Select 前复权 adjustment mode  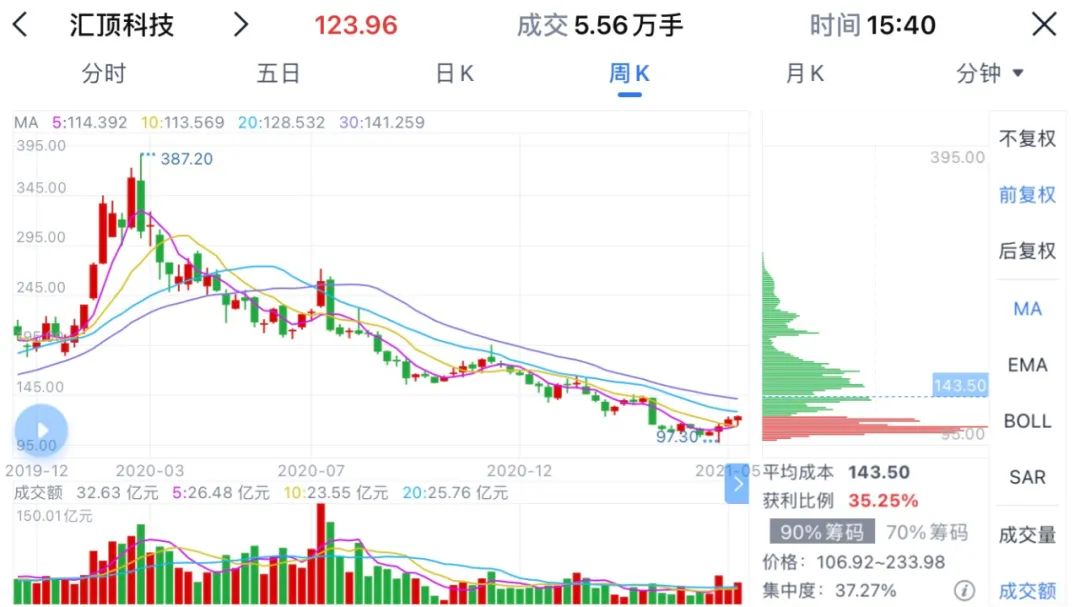click(1027, 195)
